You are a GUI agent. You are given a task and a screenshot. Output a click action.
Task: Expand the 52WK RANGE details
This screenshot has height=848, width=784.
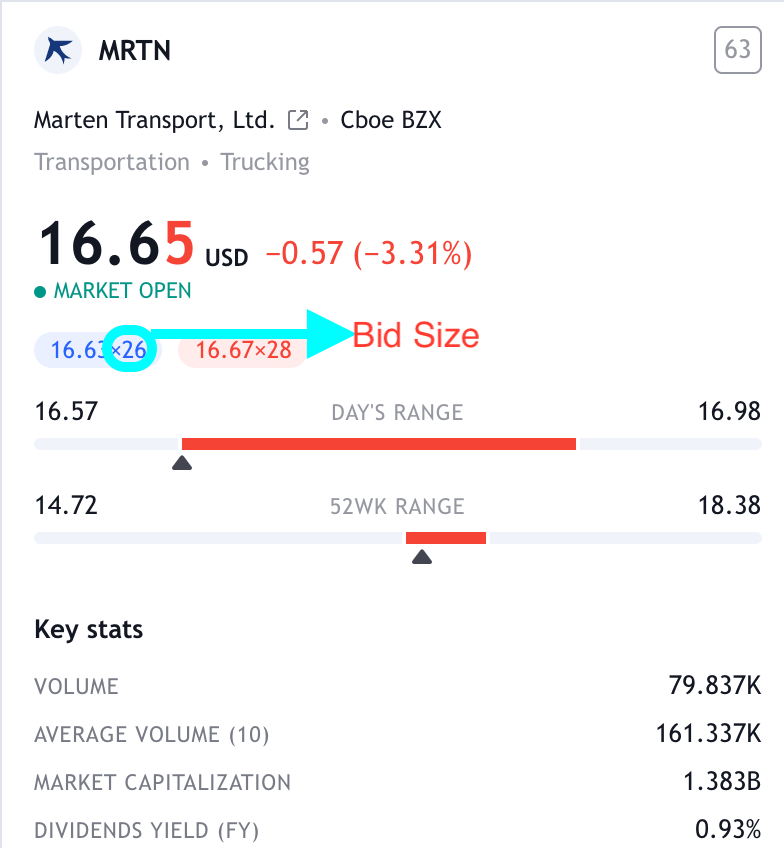396,506
